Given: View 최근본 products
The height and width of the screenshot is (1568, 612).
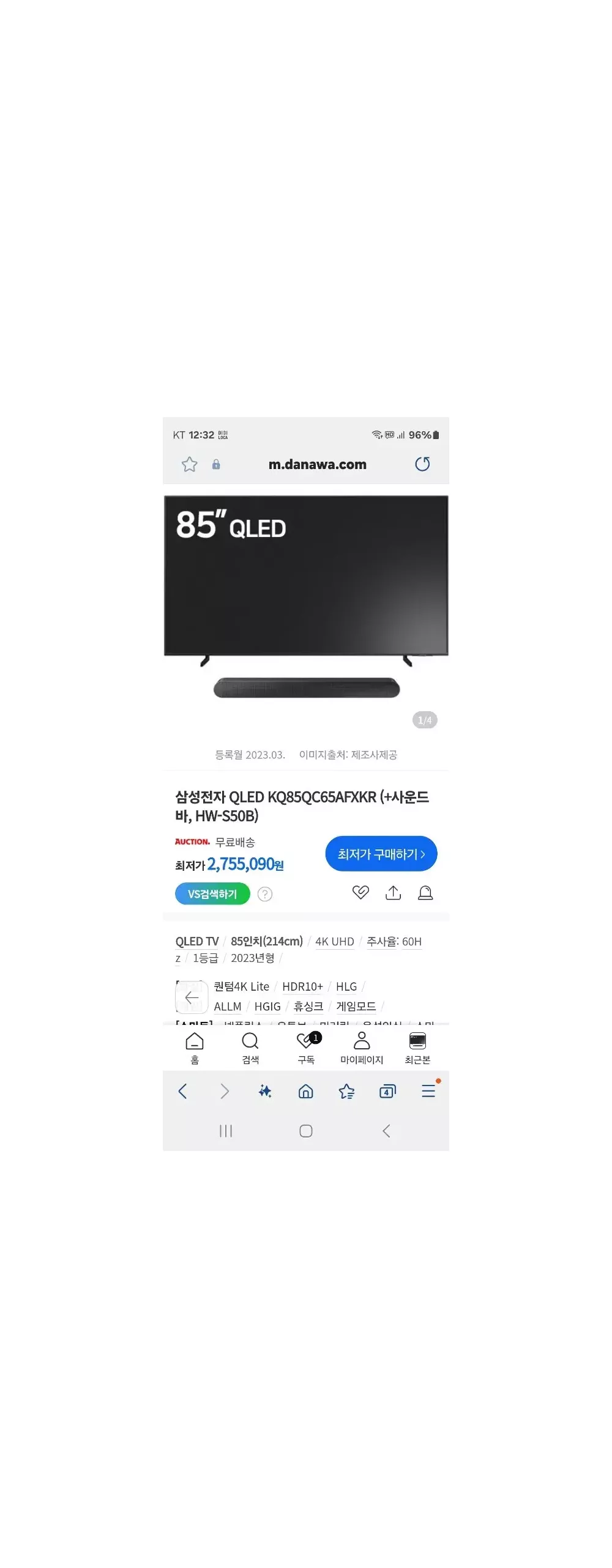Looking at the screenshot, I should [417, 1046].
